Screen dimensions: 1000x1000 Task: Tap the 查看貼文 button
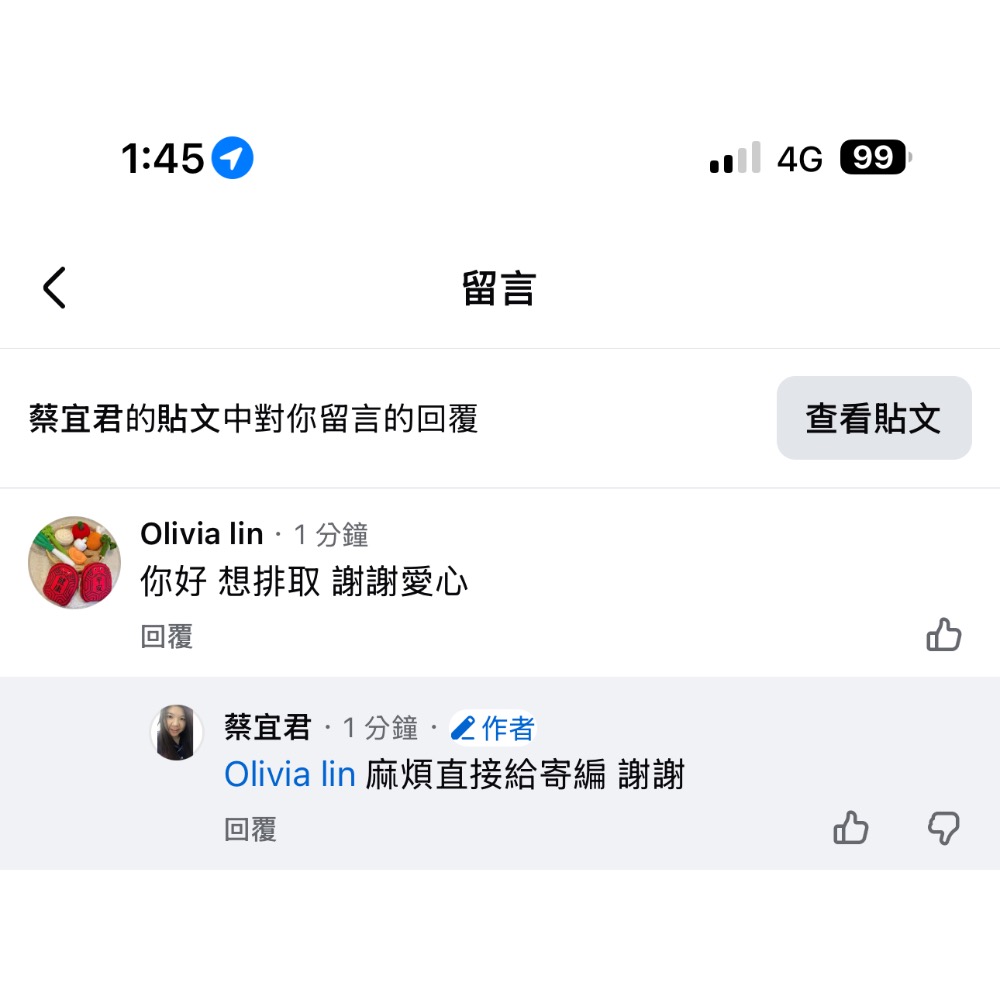tap(873, 418)
